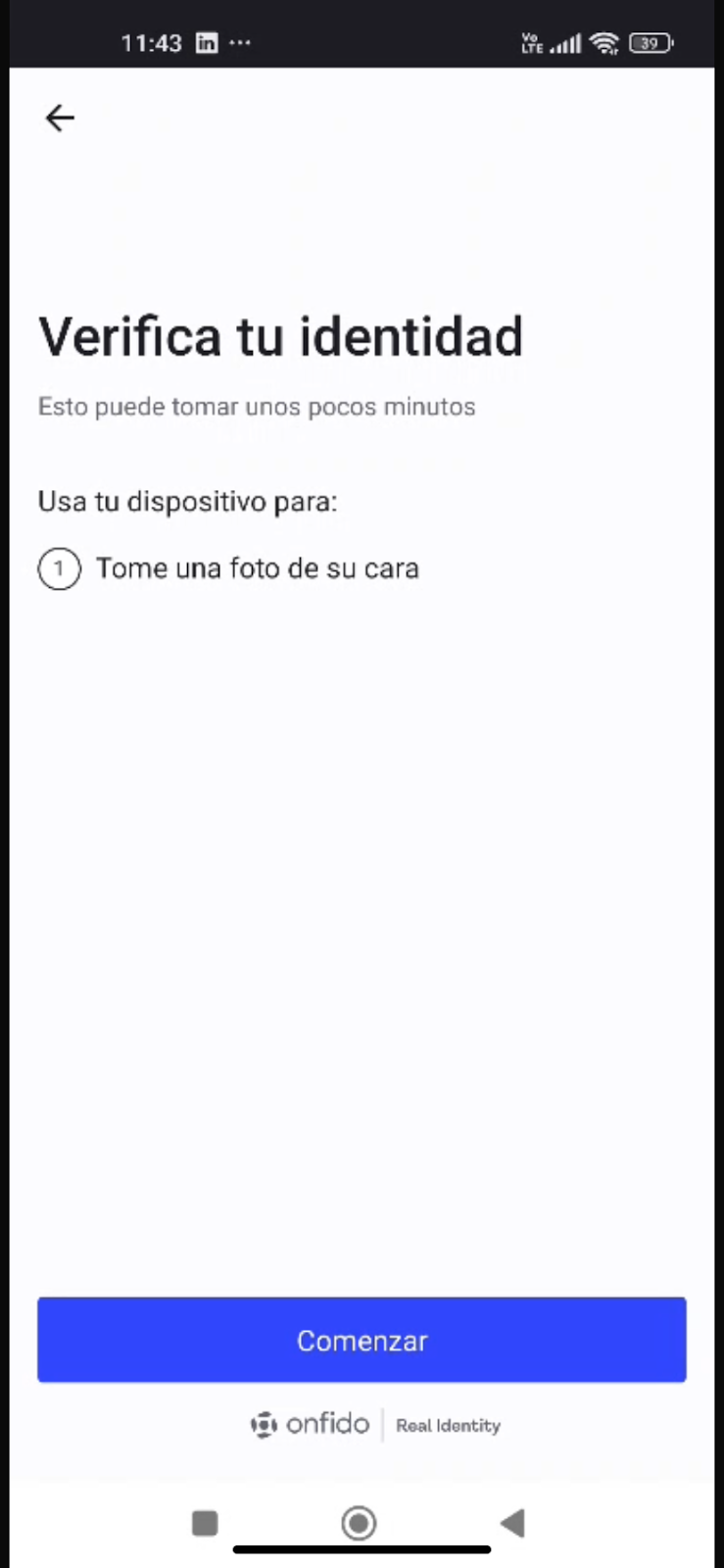The width and height of the screenshot is (724, 1568).
Task: Tap the Comenzar button
Action: [x=362, y=1340]
